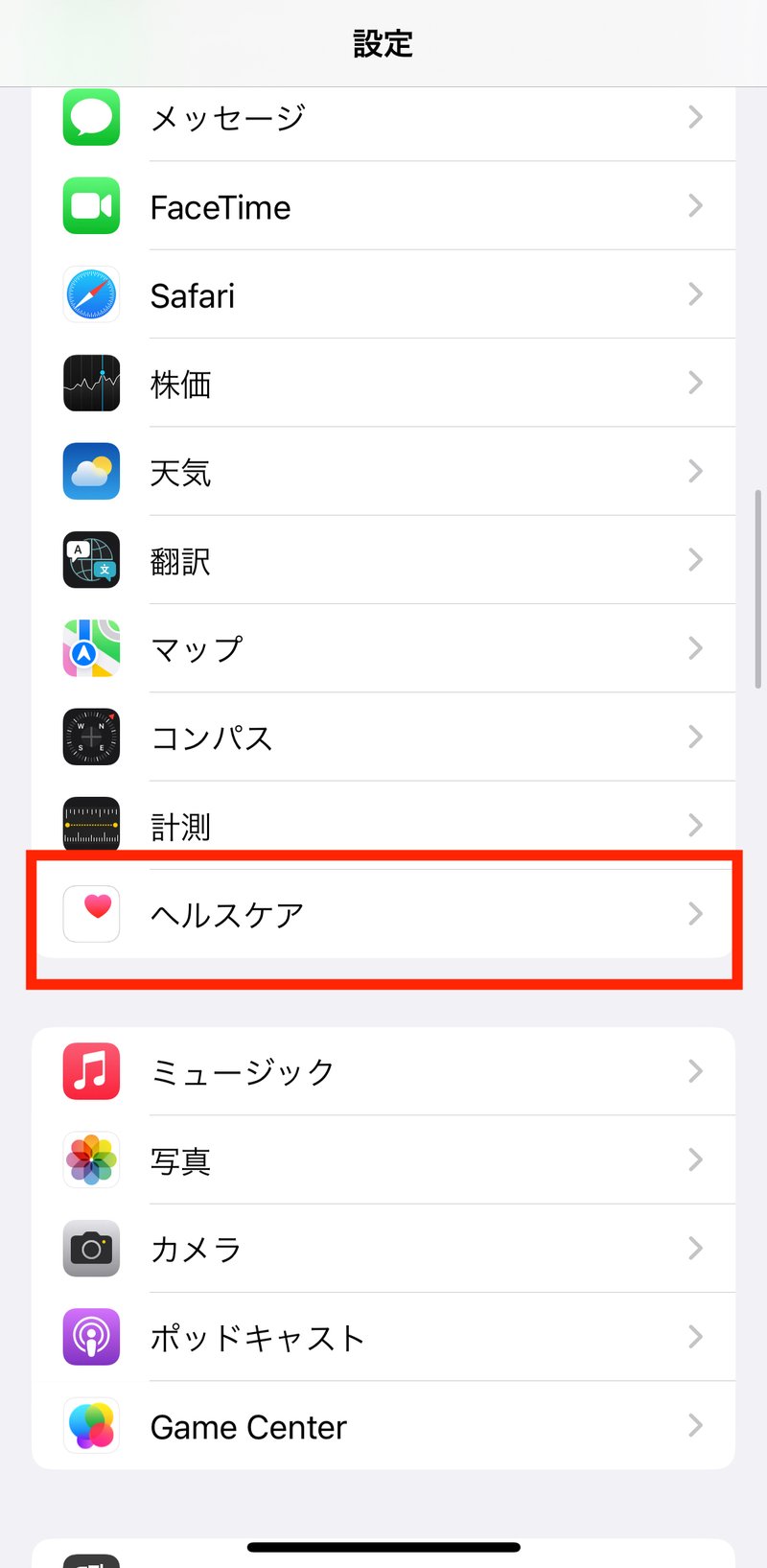Open ミュージック settings
Screen dimensions: 767x1568
pos(383,1071)
